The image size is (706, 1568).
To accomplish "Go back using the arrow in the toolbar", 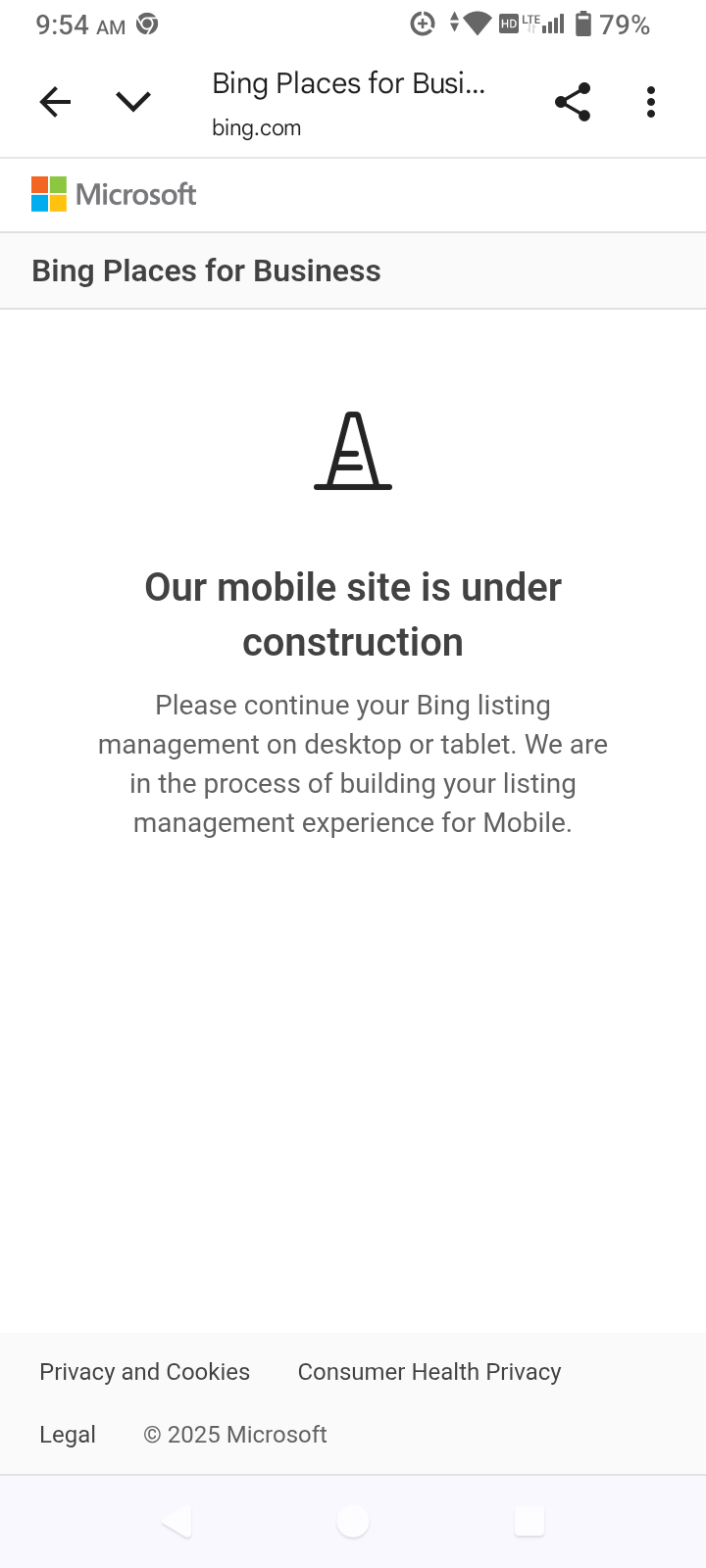I will (55, 102).
